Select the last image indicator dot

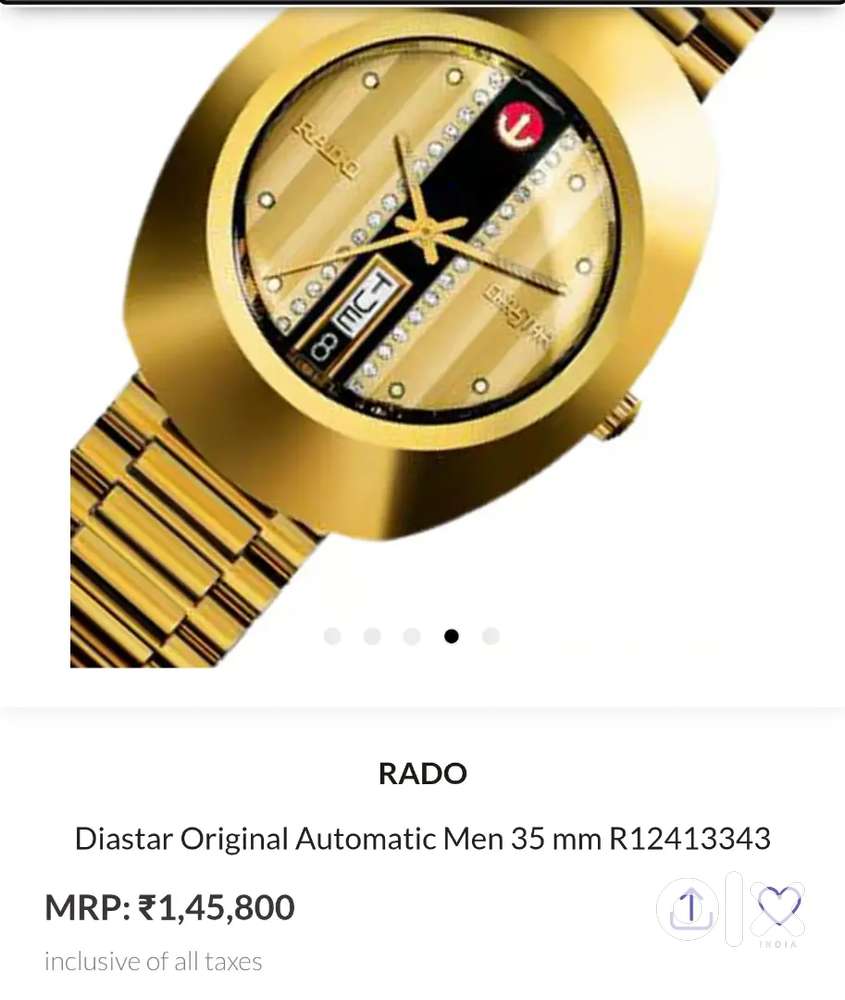pyautogui.click(x=490, y=636)
